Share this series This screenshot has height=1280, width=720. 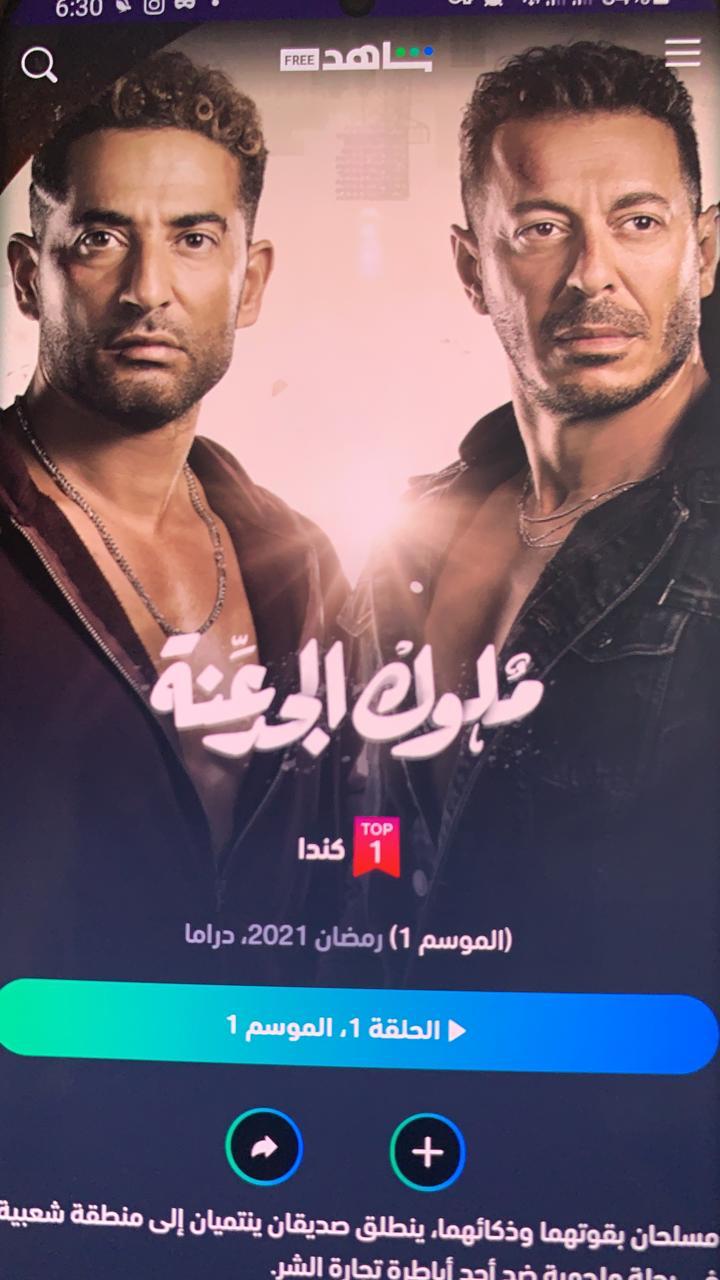point(264,1151)
